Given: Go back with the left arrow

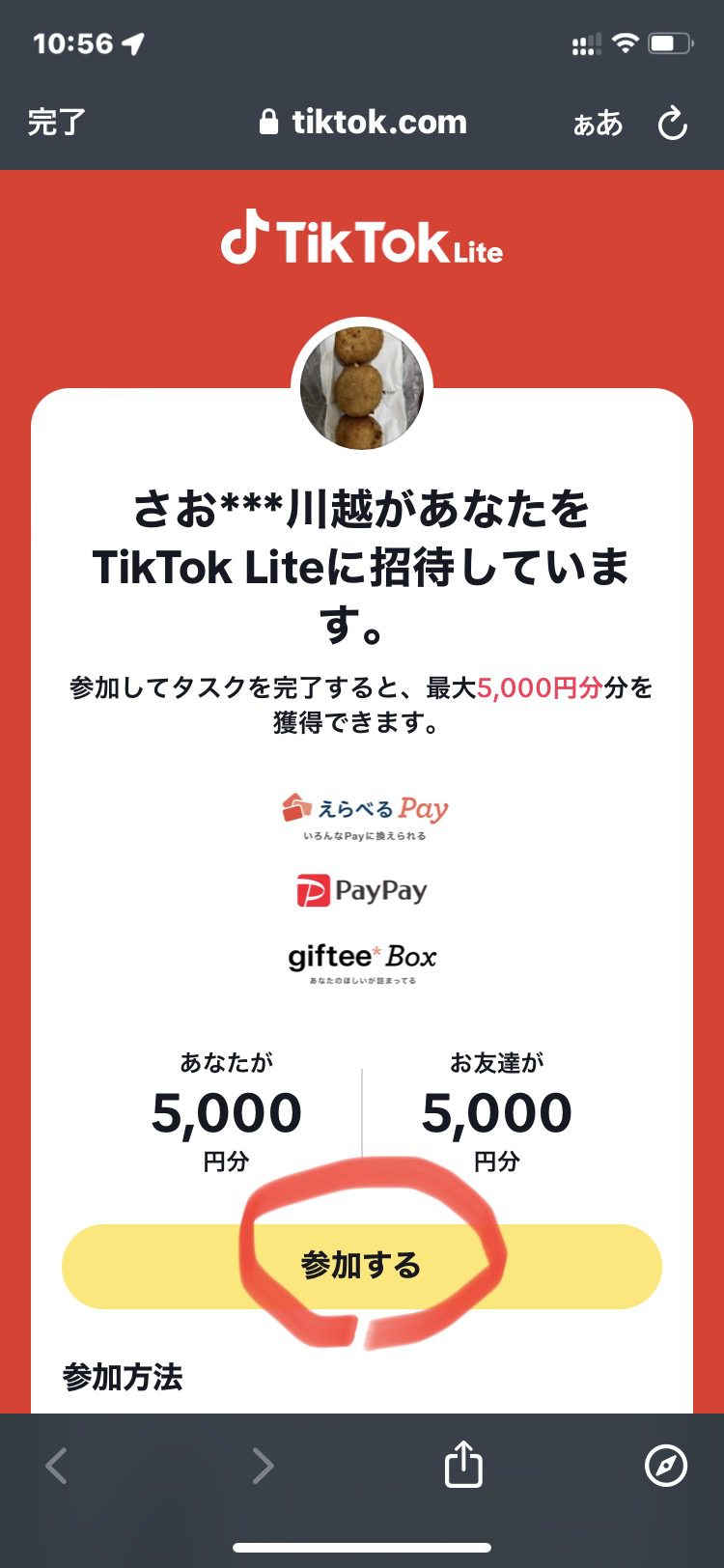Looking at the screenshot, I should click(57, 1466).
